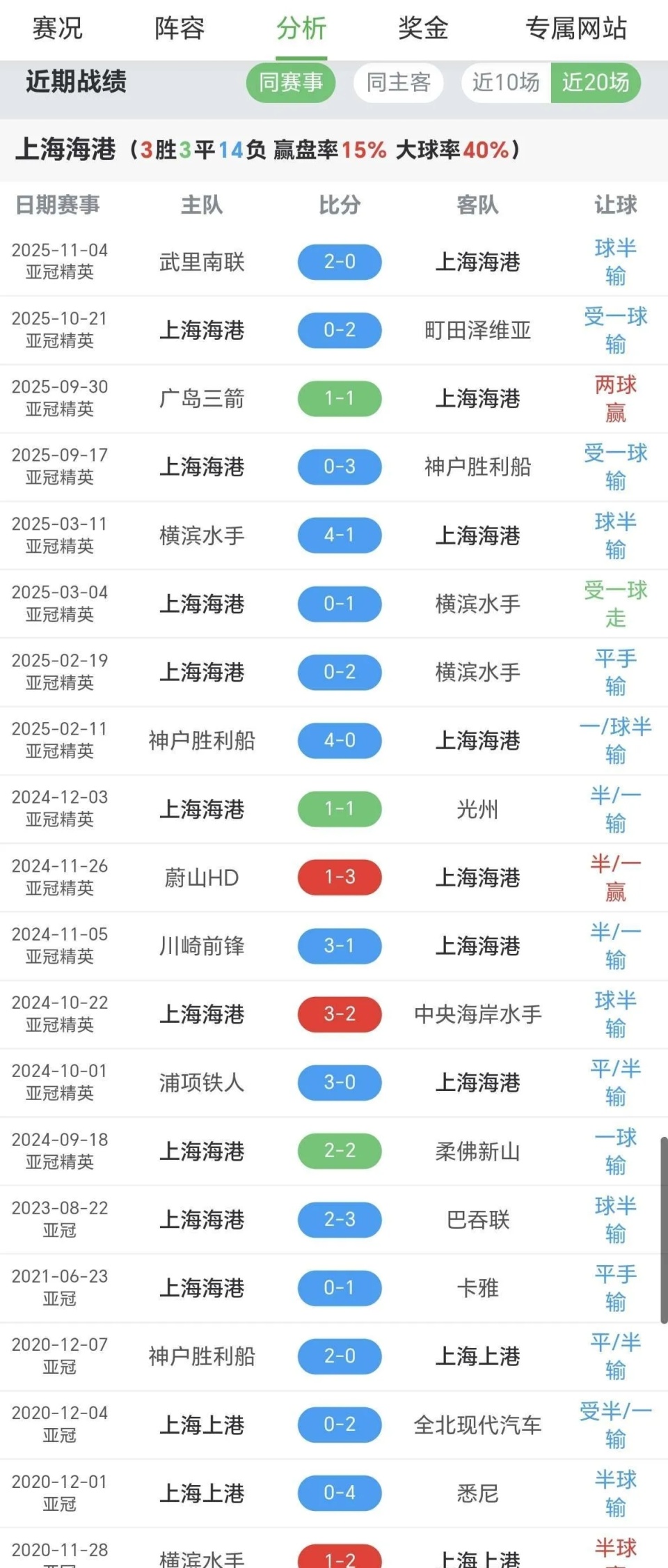选择分析标签页
This screenshot has width=668, height=1568.
(x=299, y=29)
